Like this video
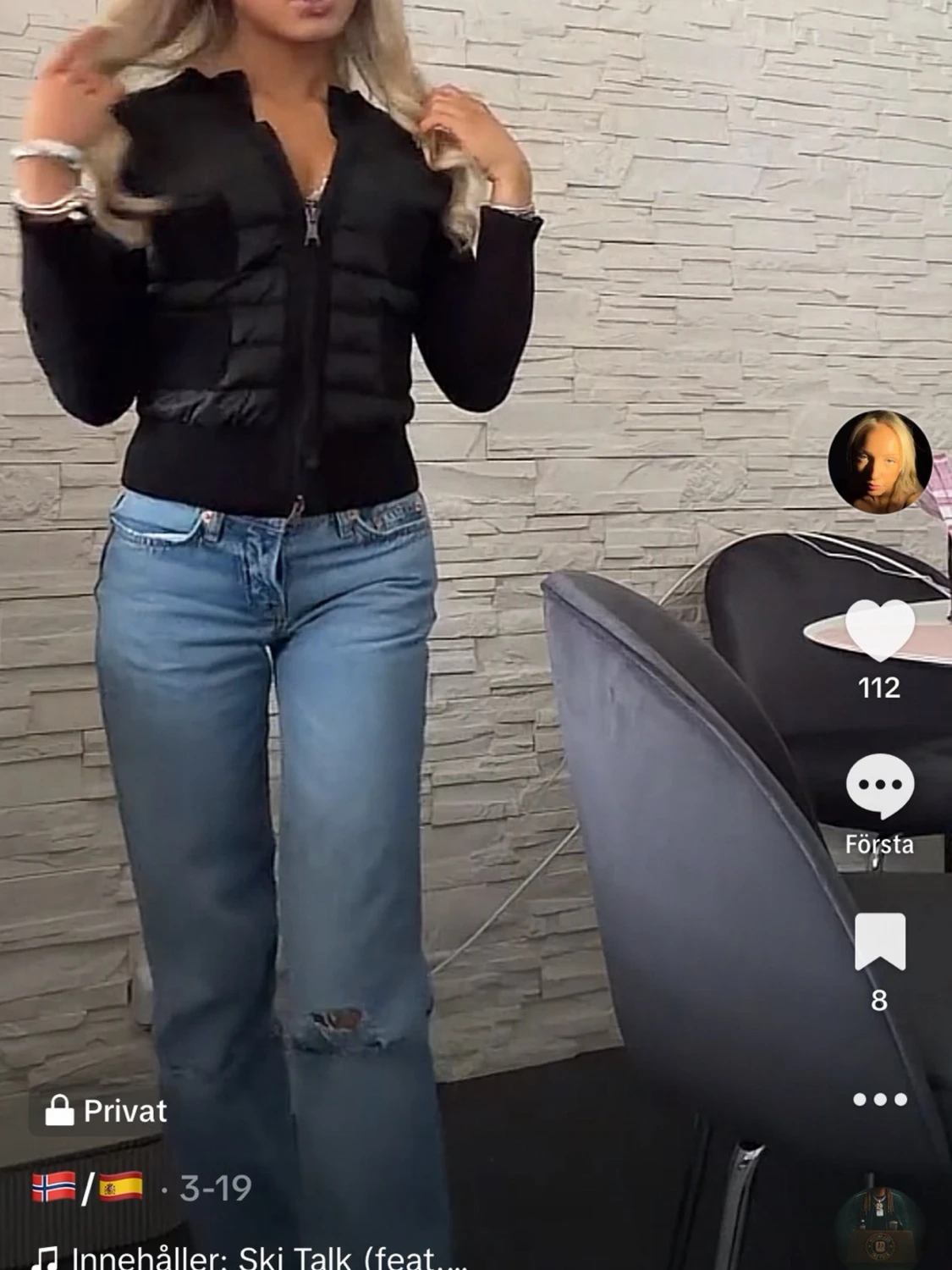This screenshot has width=952, height=1270. [880, 629]
